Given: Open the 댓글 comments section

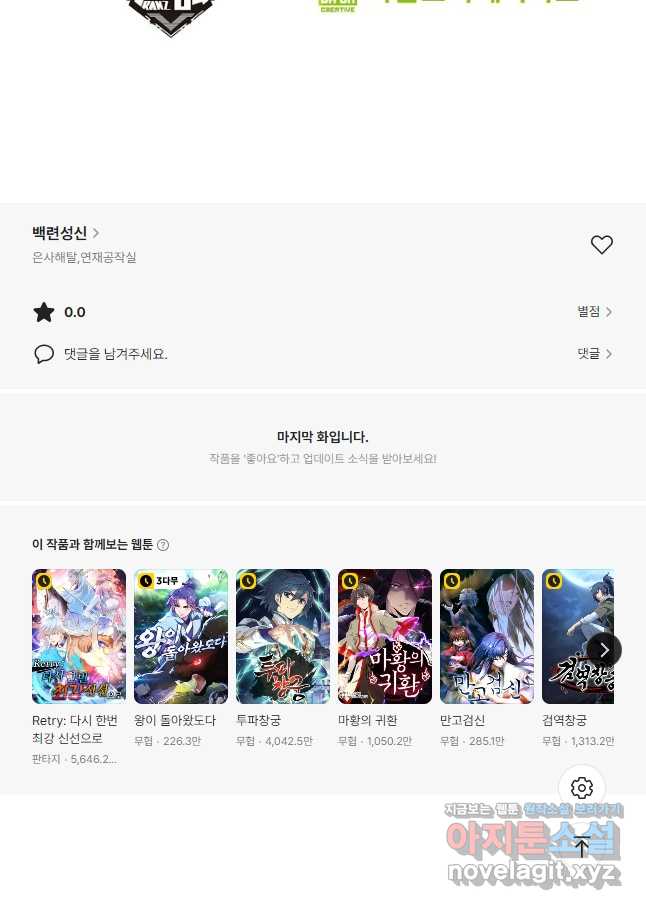Looking at the screenshot, I should click(x=594, y=354).
